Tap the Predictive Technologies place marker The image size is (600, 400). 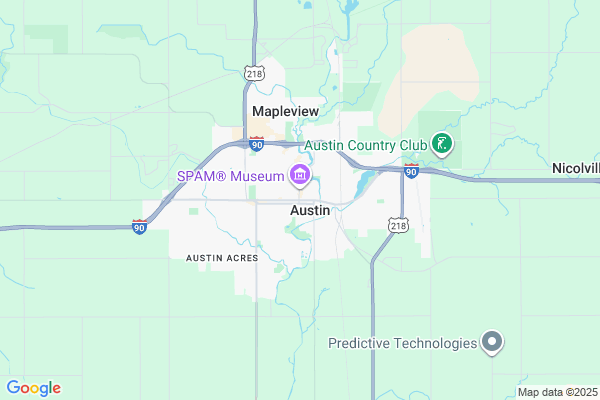click(491, 343)
